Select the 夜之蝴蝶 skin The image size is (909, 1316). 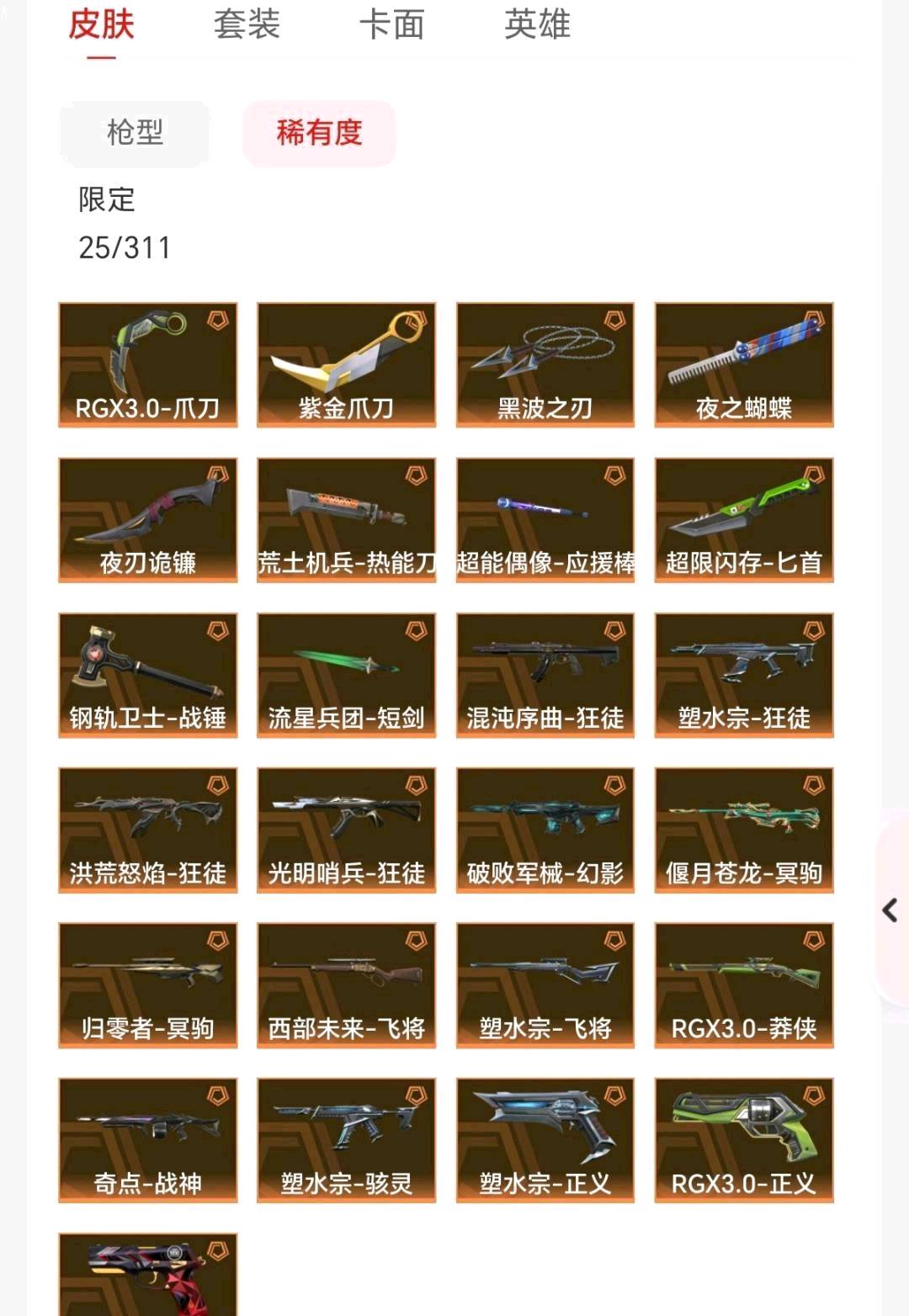(744, 365)
